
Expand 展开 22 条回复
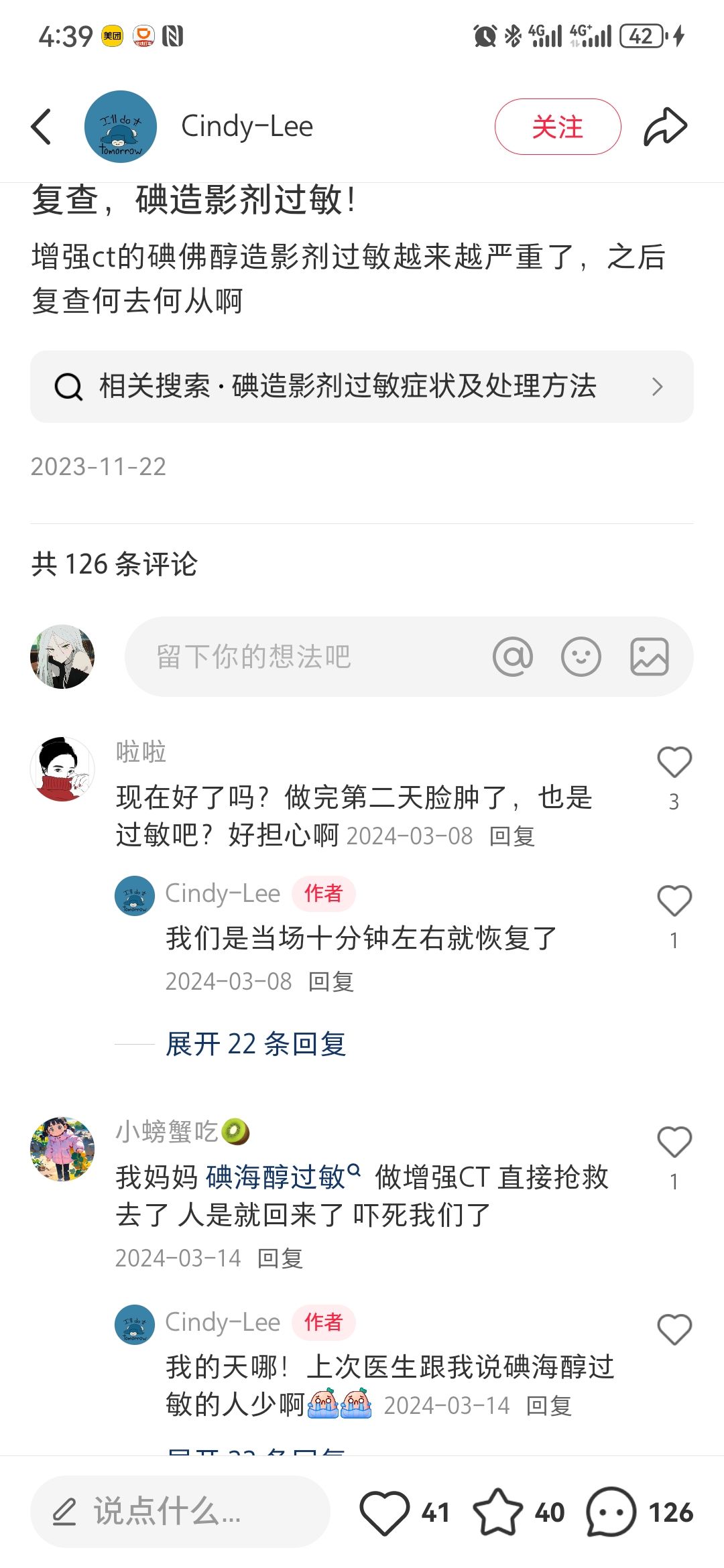click(255, 1044)
